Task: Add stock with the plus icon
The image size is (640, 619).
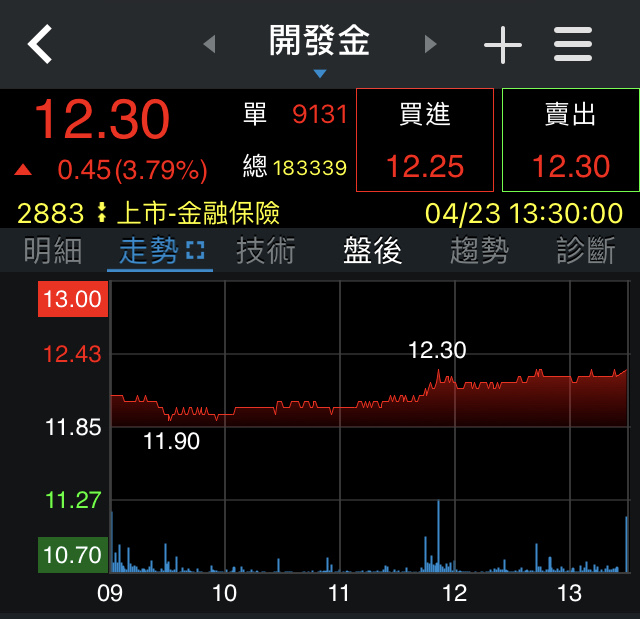Action: click(x=502, y=45)
